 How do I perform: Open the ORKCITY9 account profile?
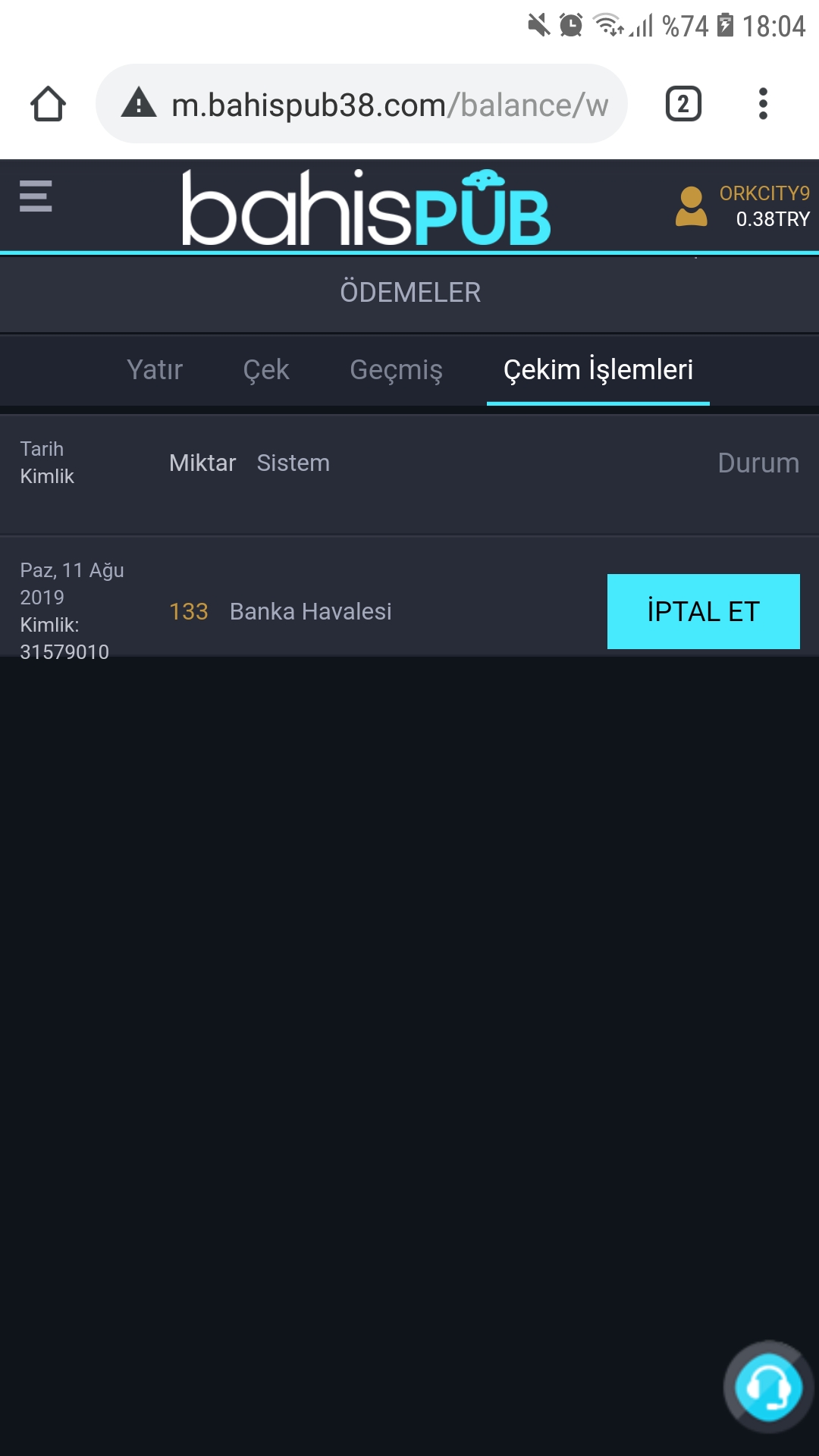pyautogui.click(x=742, y=206)
